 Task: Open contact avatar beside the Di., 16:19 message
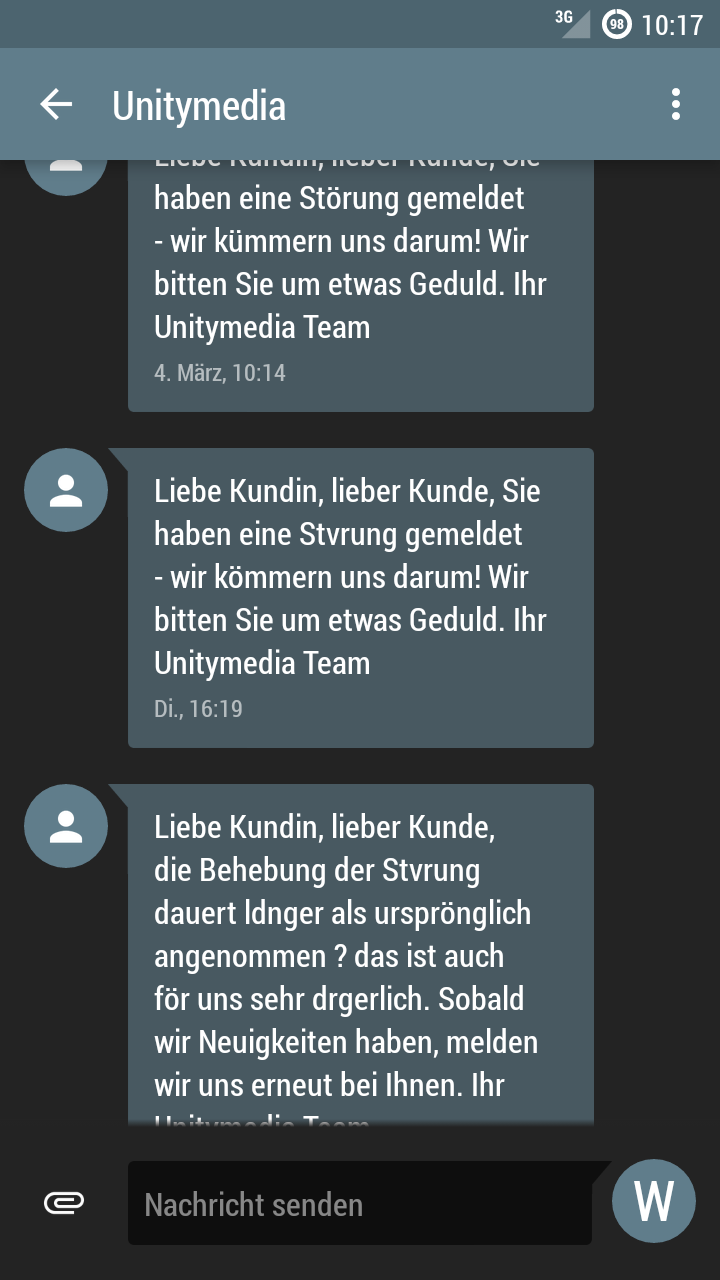[x=66, y=490]
